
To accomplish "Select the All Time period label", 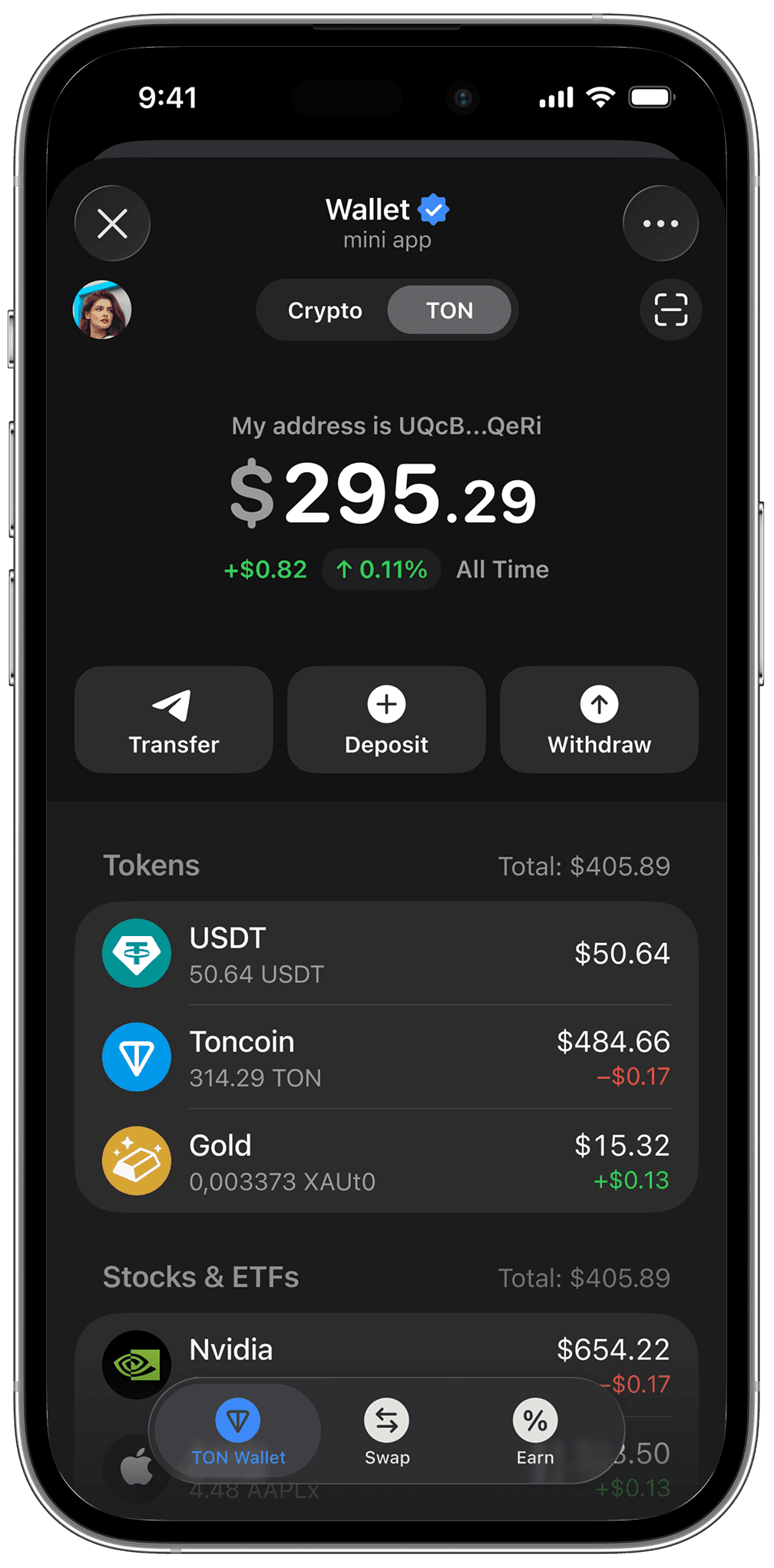I will (501, 569).
